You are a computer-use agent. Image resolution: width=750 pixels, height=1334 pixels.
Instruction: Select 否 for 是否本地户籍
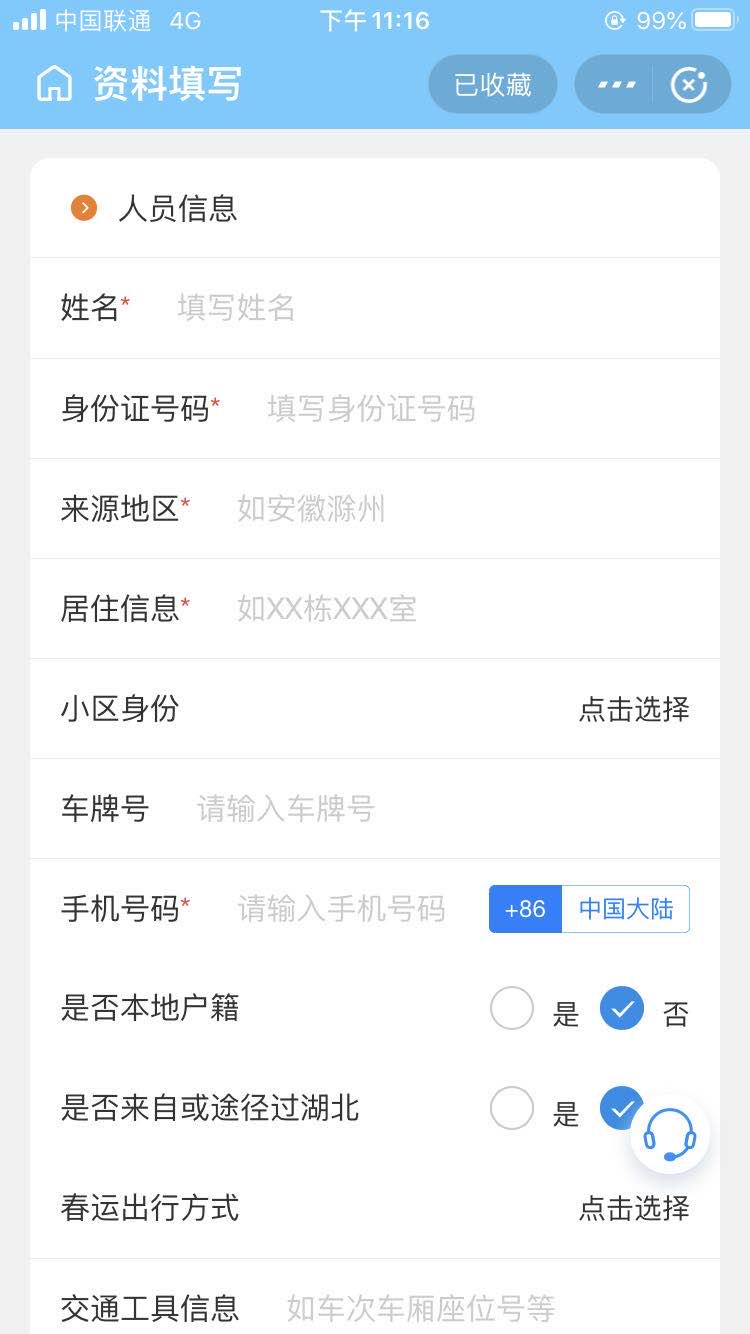pos(622,1008)
